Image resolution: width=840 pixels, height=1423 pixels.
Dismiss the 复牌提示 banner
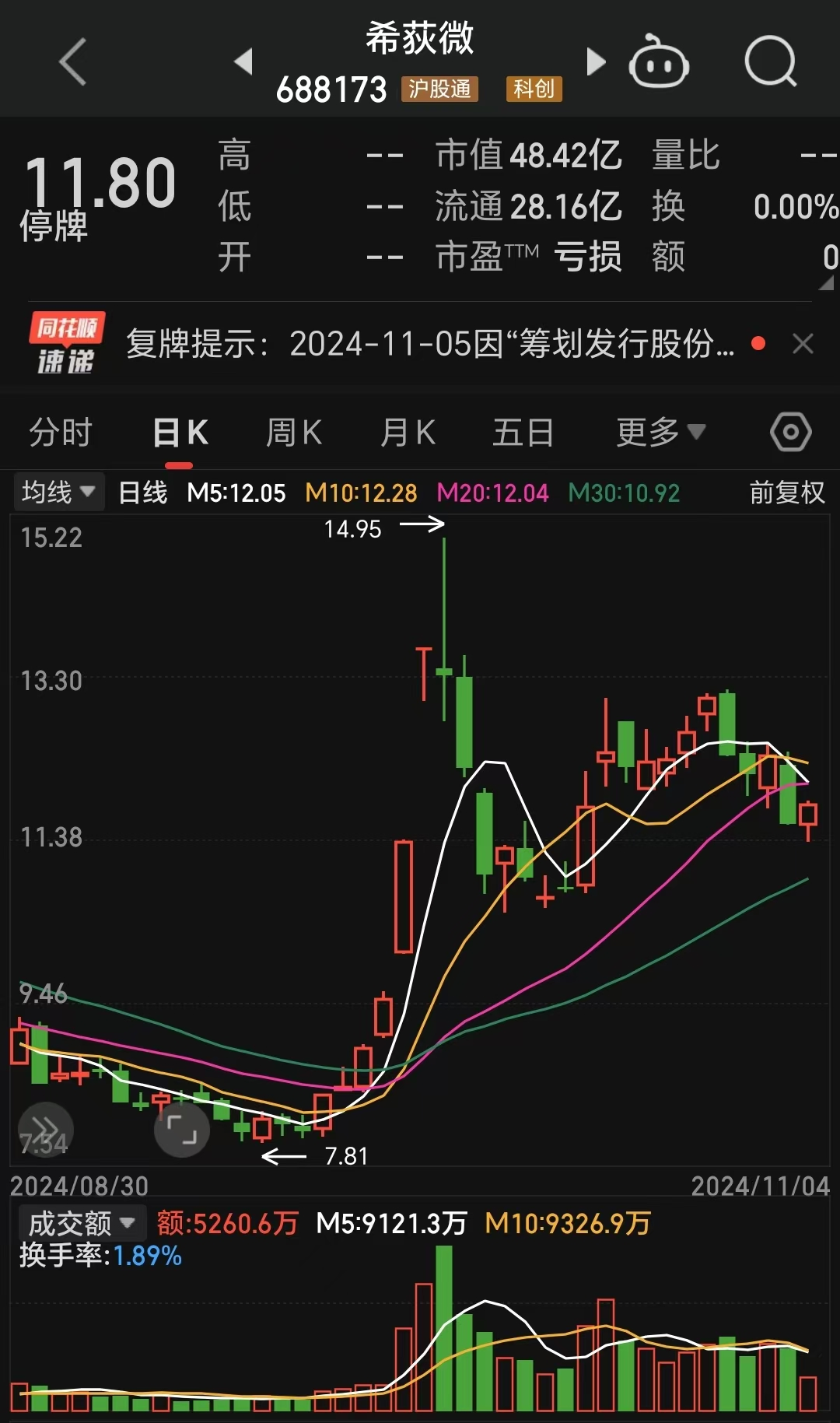[x=803, y=343]
